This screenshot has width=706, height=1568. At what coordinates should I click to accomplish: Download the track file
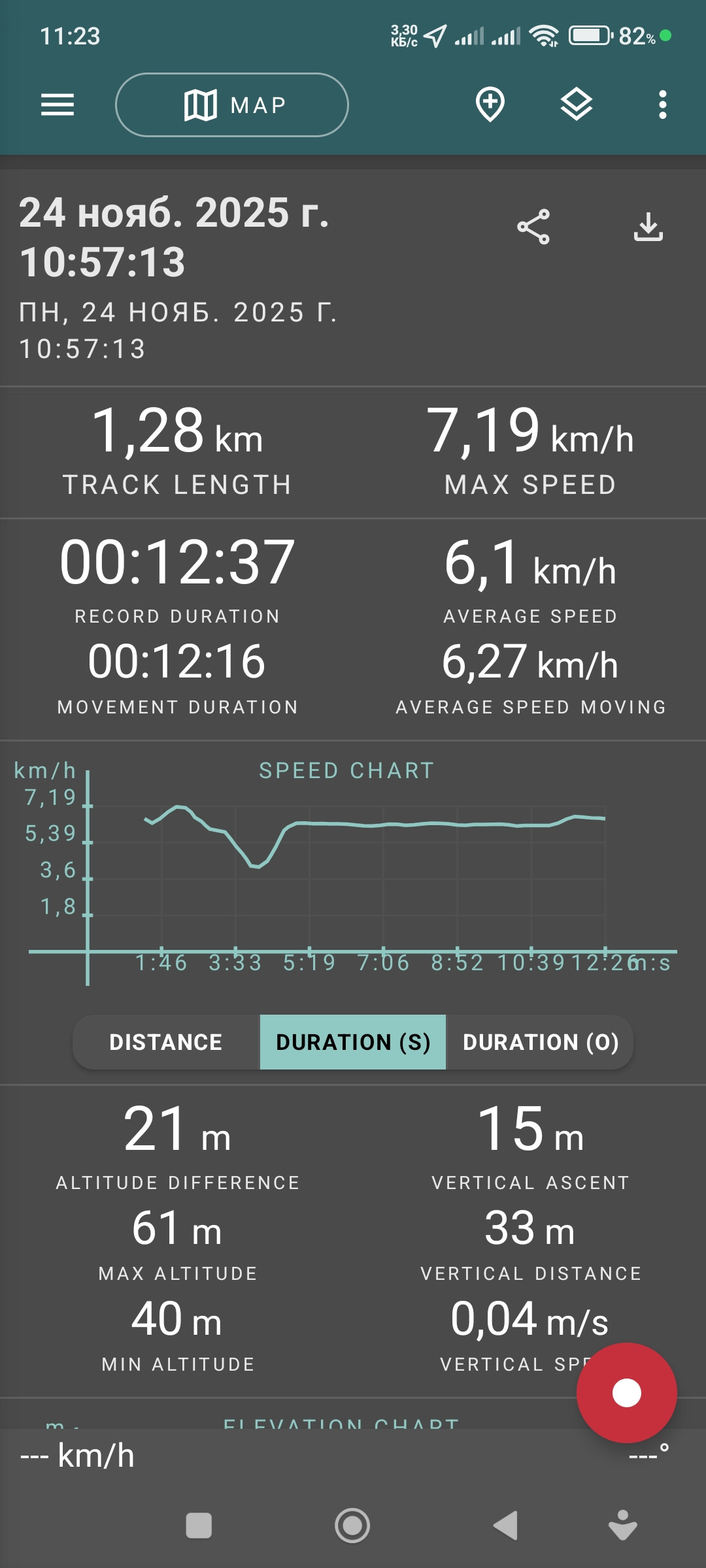648,227
